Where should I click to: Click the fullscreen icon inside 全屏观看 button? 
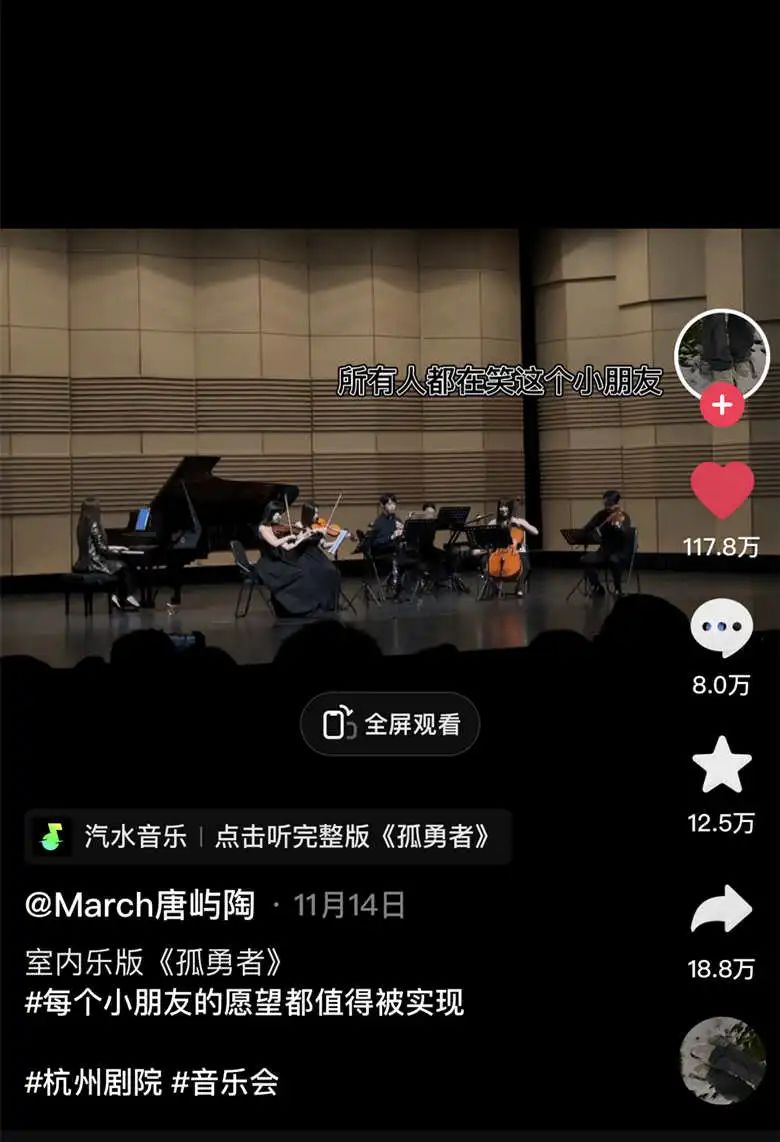(341, 722)
